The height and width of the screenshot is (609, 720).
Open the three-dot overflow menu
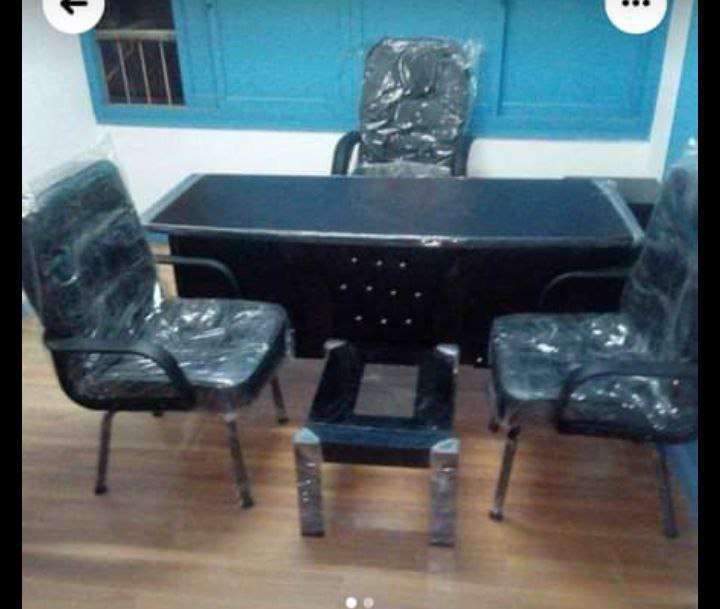[636, 6]
